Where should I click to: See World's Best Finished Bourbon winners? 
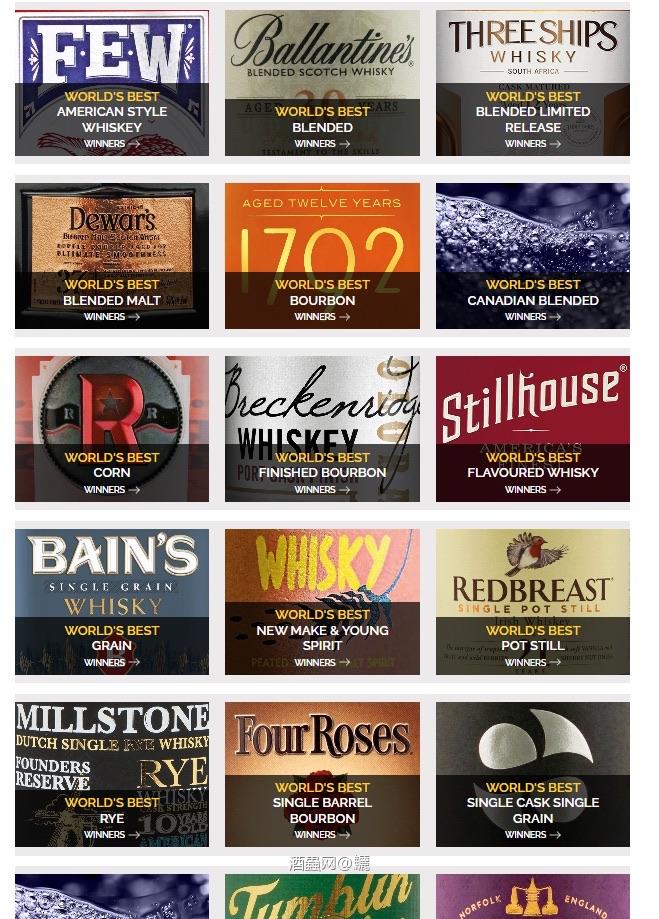click(322, 429)
